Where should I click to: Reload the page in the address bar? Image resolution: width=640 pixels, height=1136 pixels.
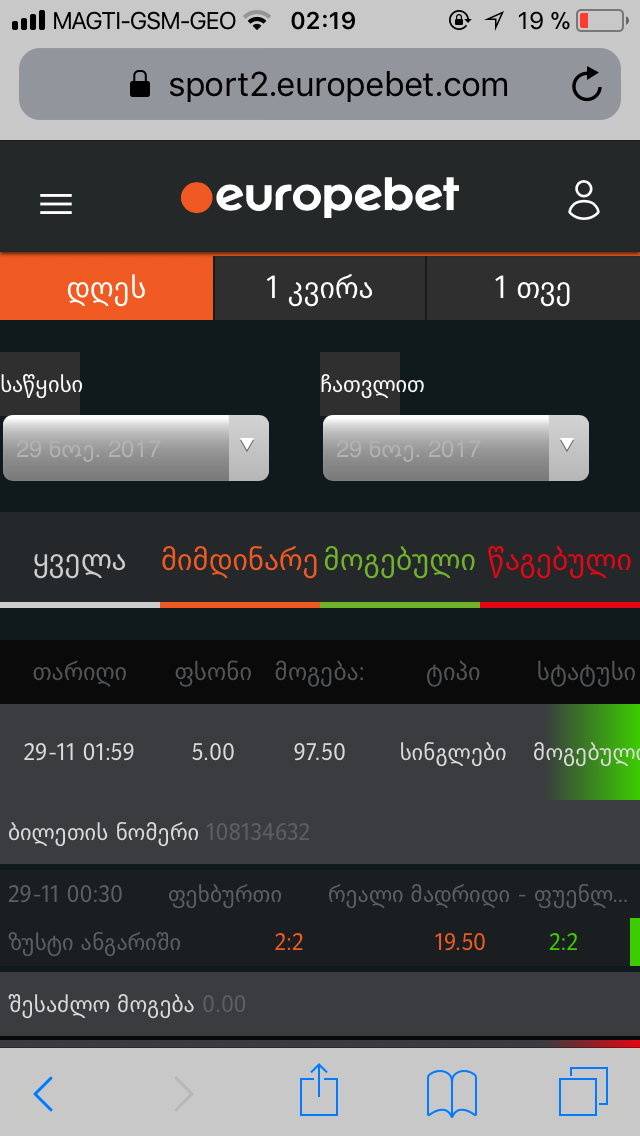point(587,85)
